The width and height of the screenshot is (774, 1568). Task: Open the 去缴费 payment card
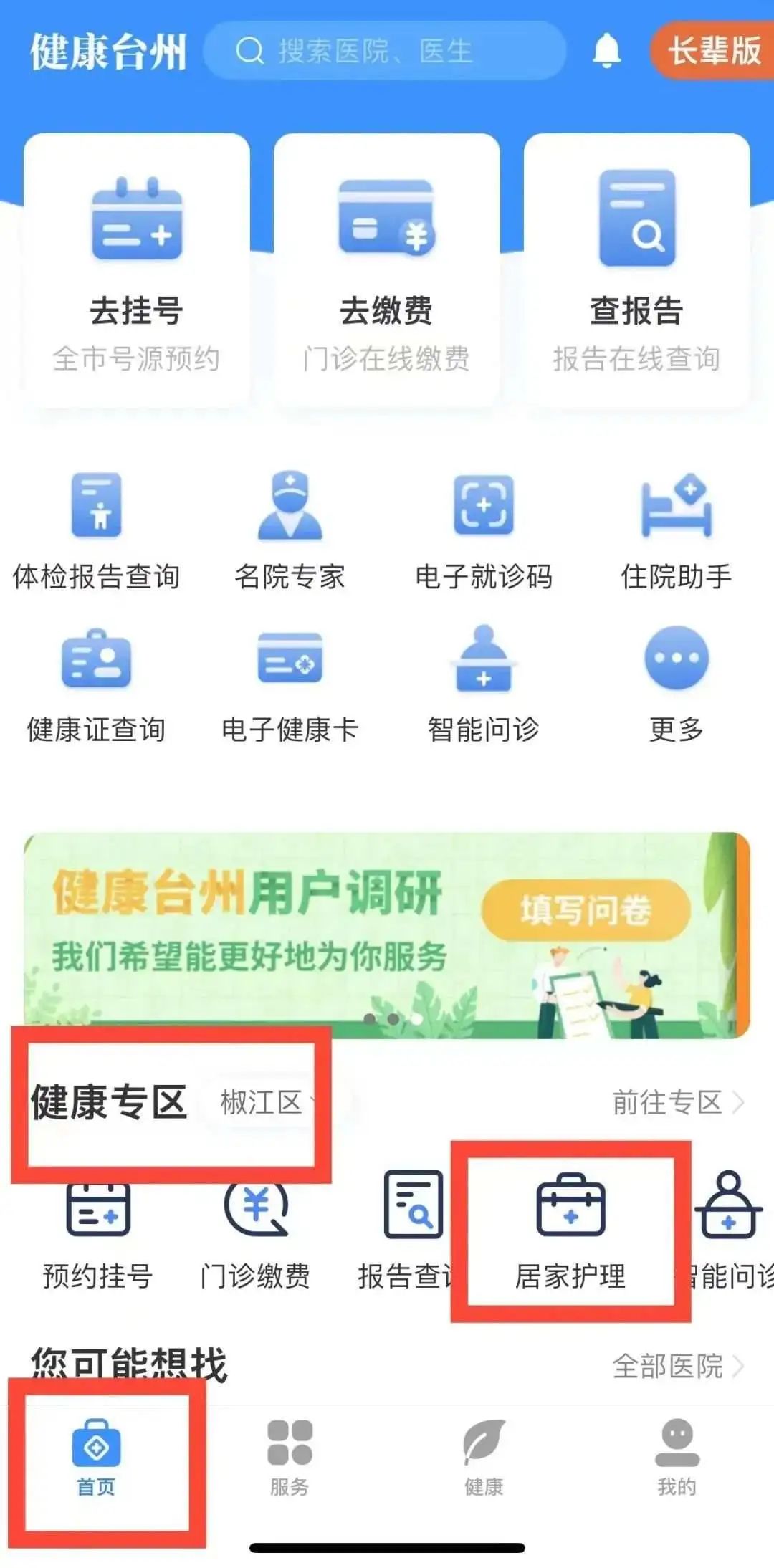386,272
